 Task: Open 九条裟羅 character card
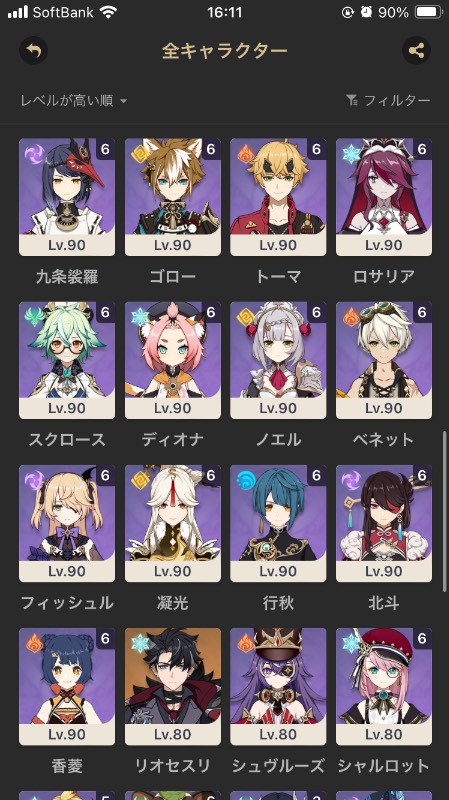[x=67, y=197]
